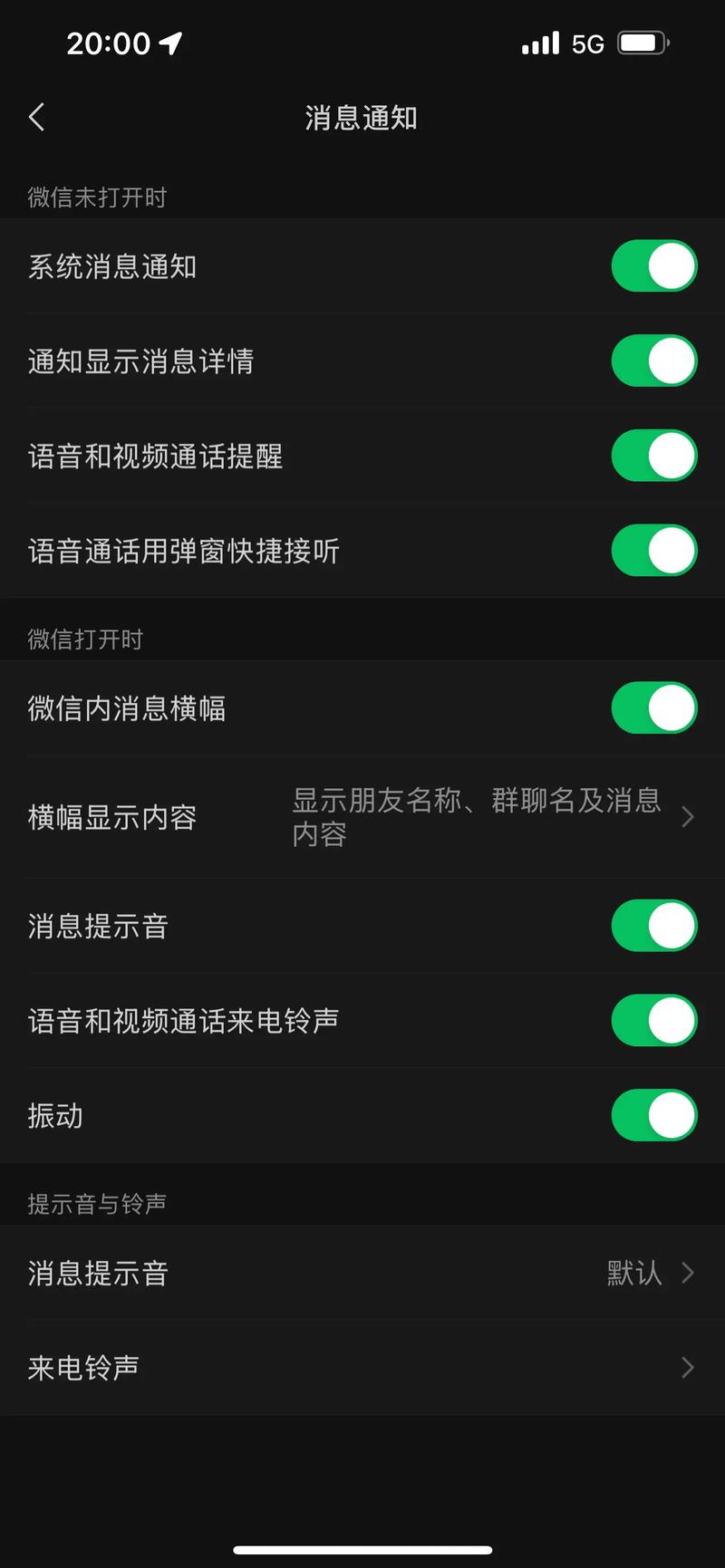Tap the clock showing 20:00
Screen dimensions: 725x1568
[110, 43]
